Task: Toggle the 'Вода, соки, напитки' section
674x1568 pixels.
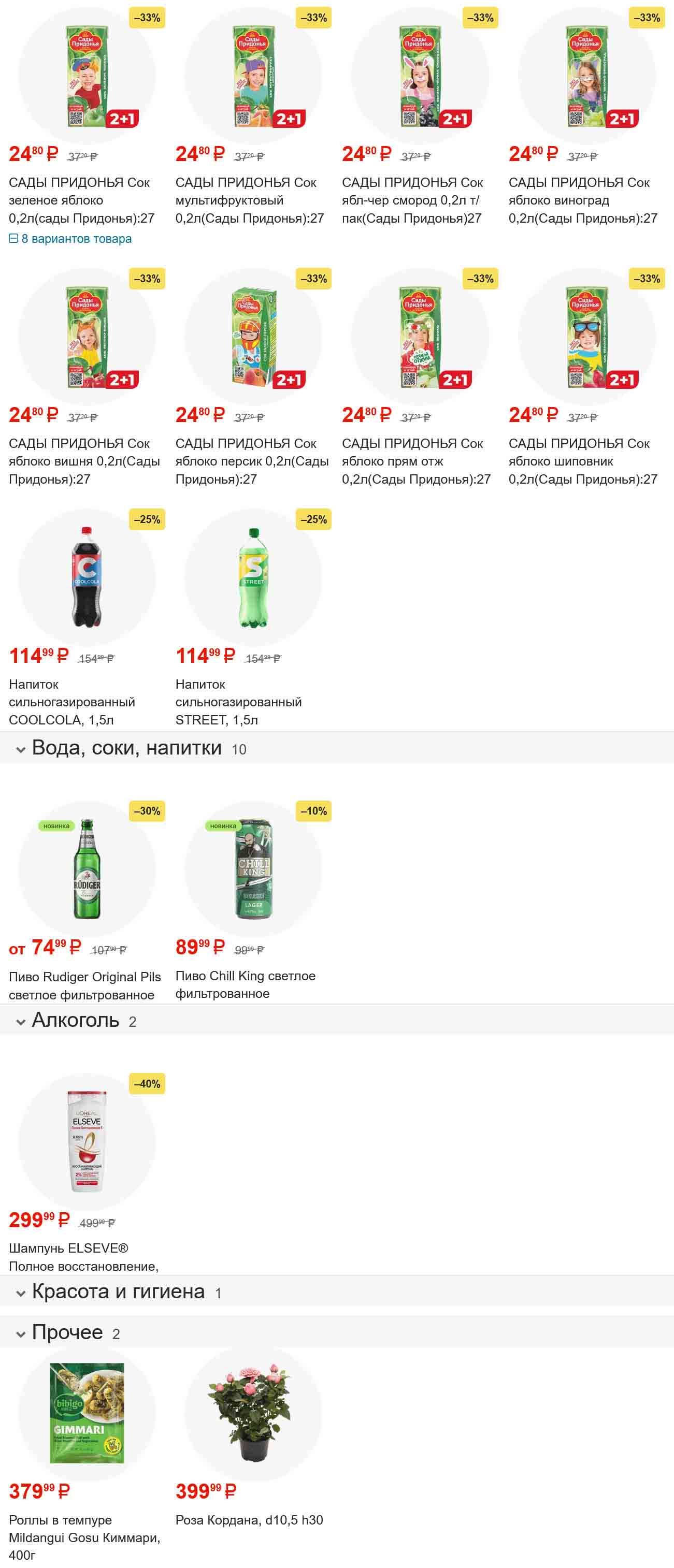Action: coord(126,748)
